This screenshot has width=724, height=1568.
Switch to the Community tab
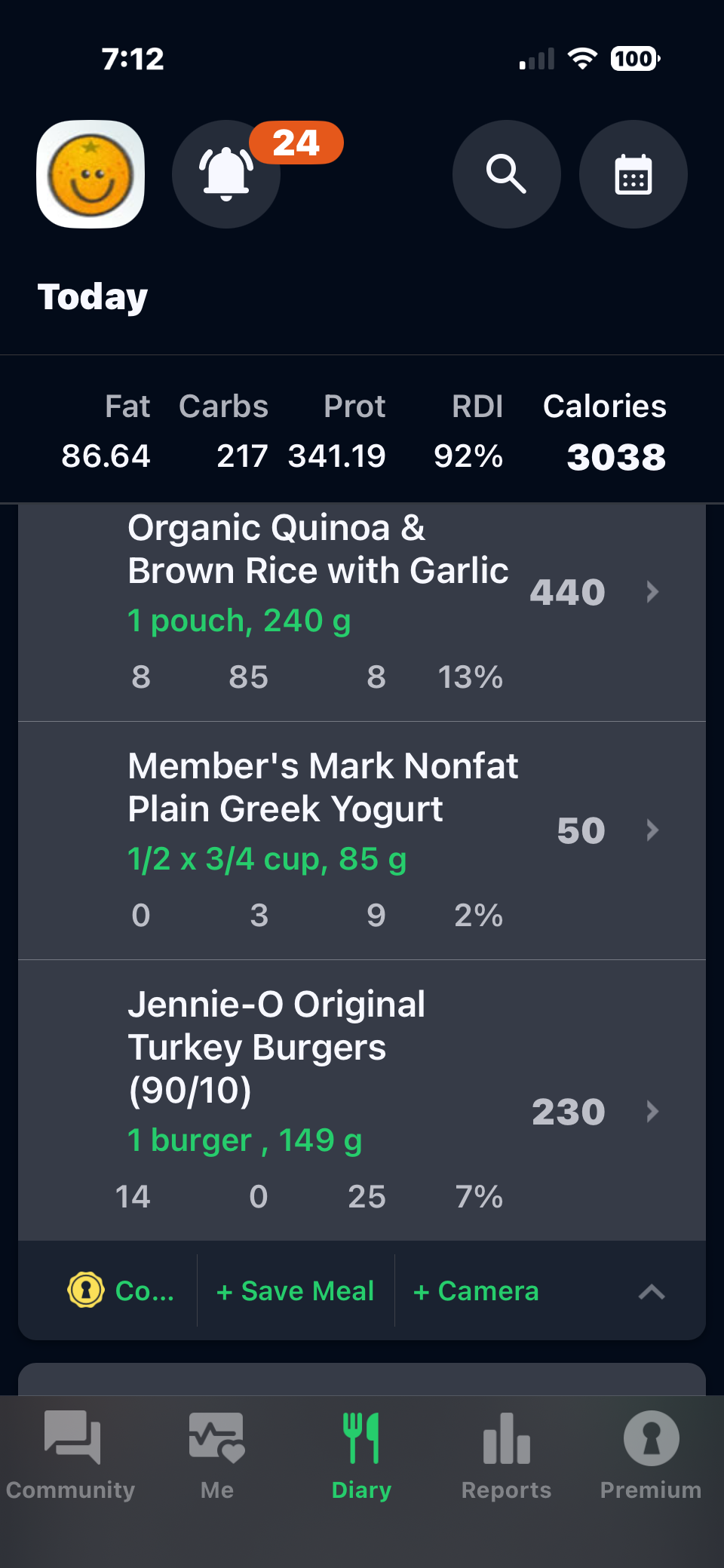(x=71, y=1456)
